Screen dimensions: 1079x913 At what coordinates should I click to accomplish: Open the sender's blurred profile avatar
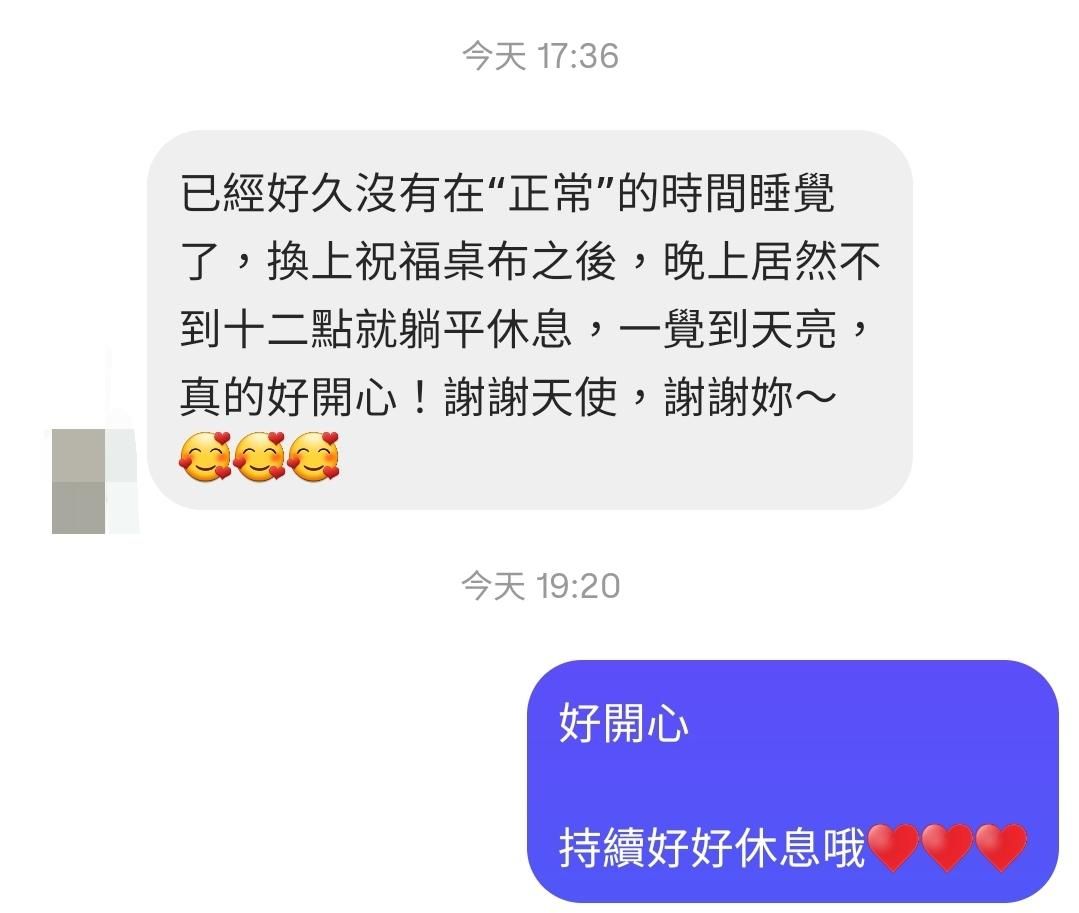[x=94, y=480]
